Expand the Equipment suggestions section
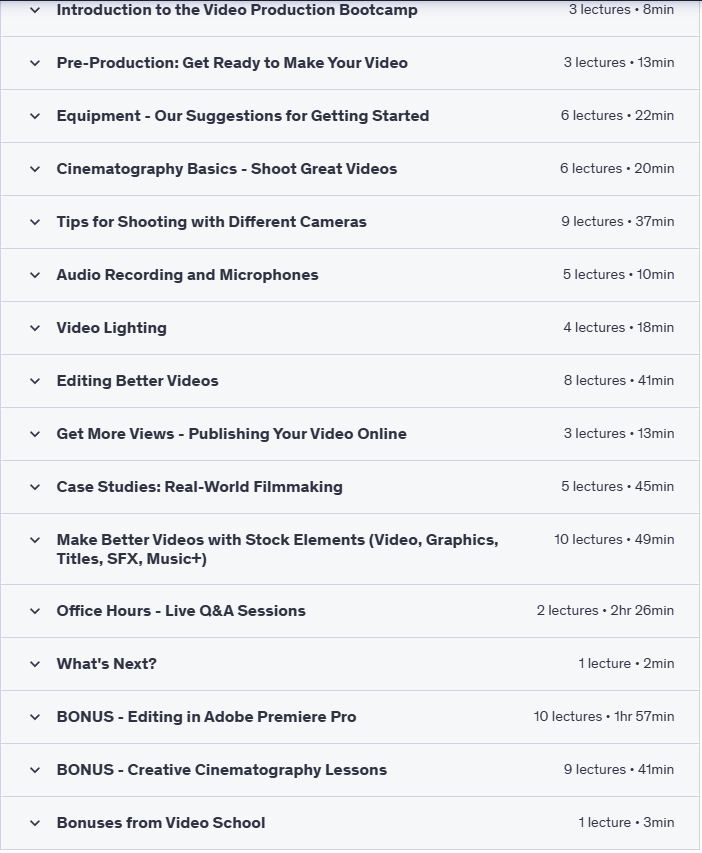Screen dimensions: 702x853 point(242,115)
